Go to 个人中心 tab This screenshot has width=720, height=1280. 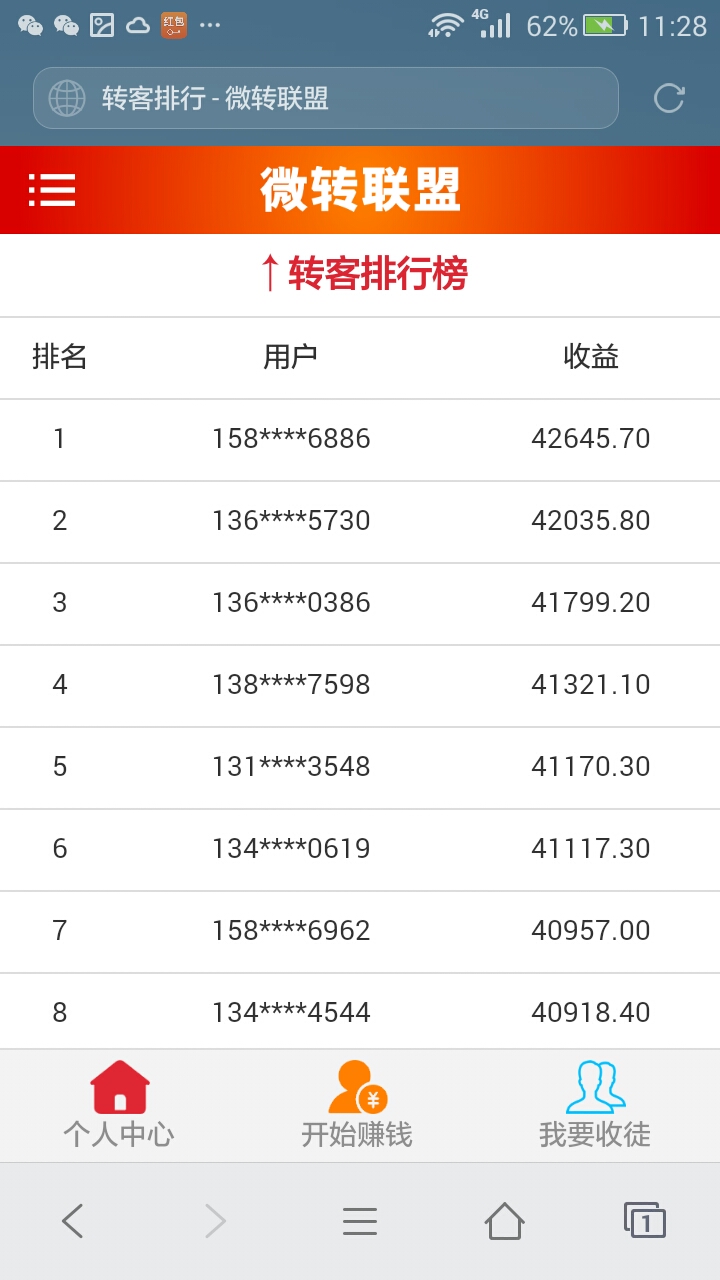(119, 1104)
